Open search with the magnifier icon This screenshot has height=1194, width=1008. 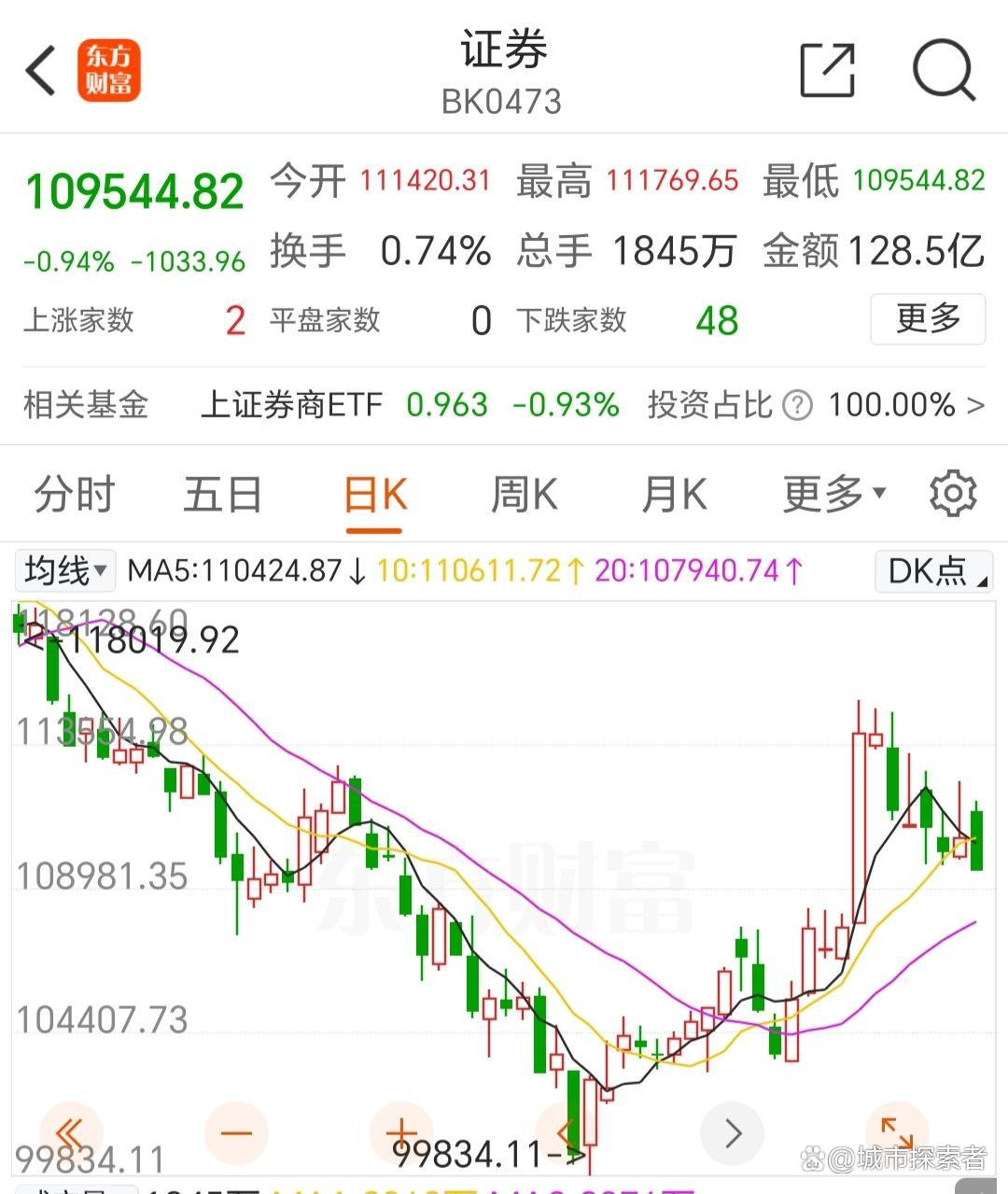pos(945,70)
